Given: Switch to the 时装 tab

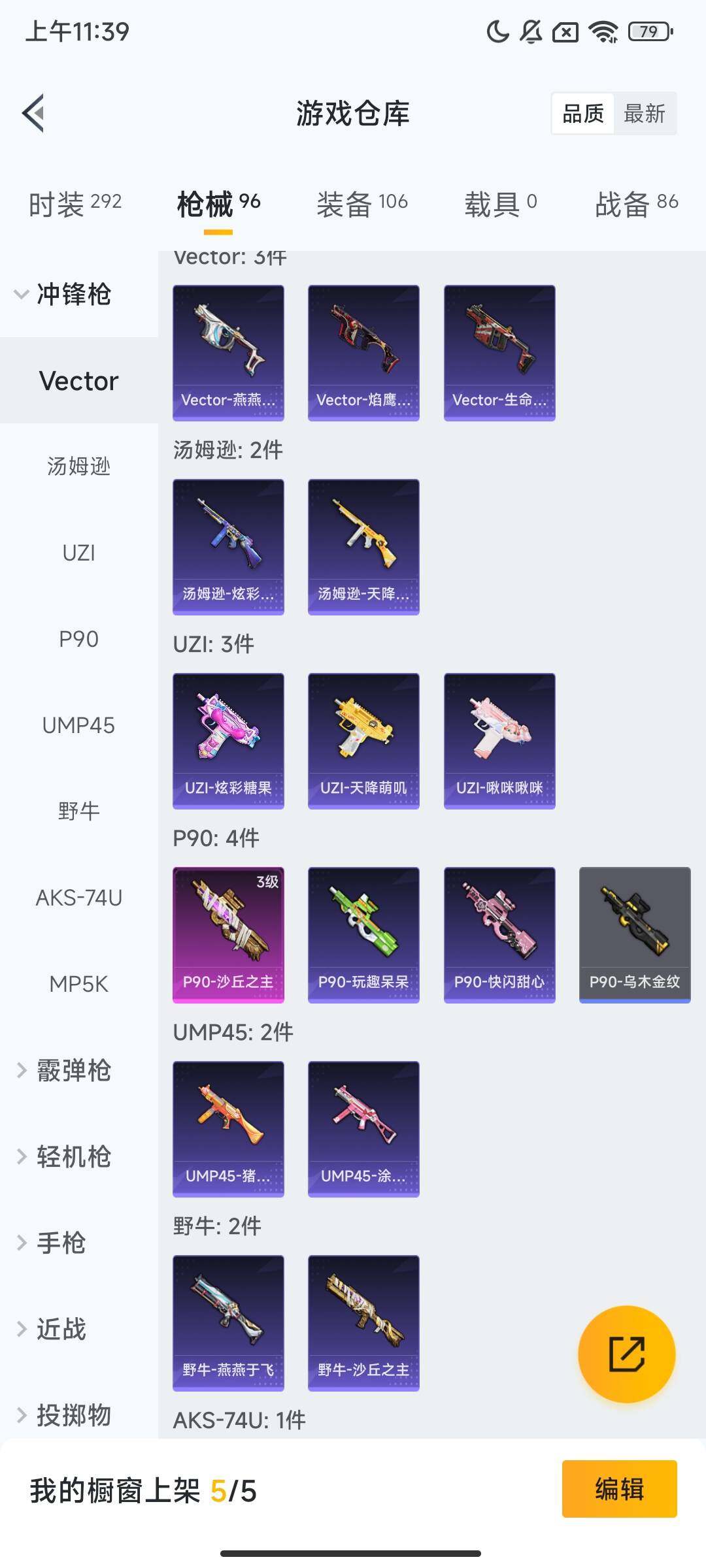Looking at the screenshot, I should pos(75,203).
